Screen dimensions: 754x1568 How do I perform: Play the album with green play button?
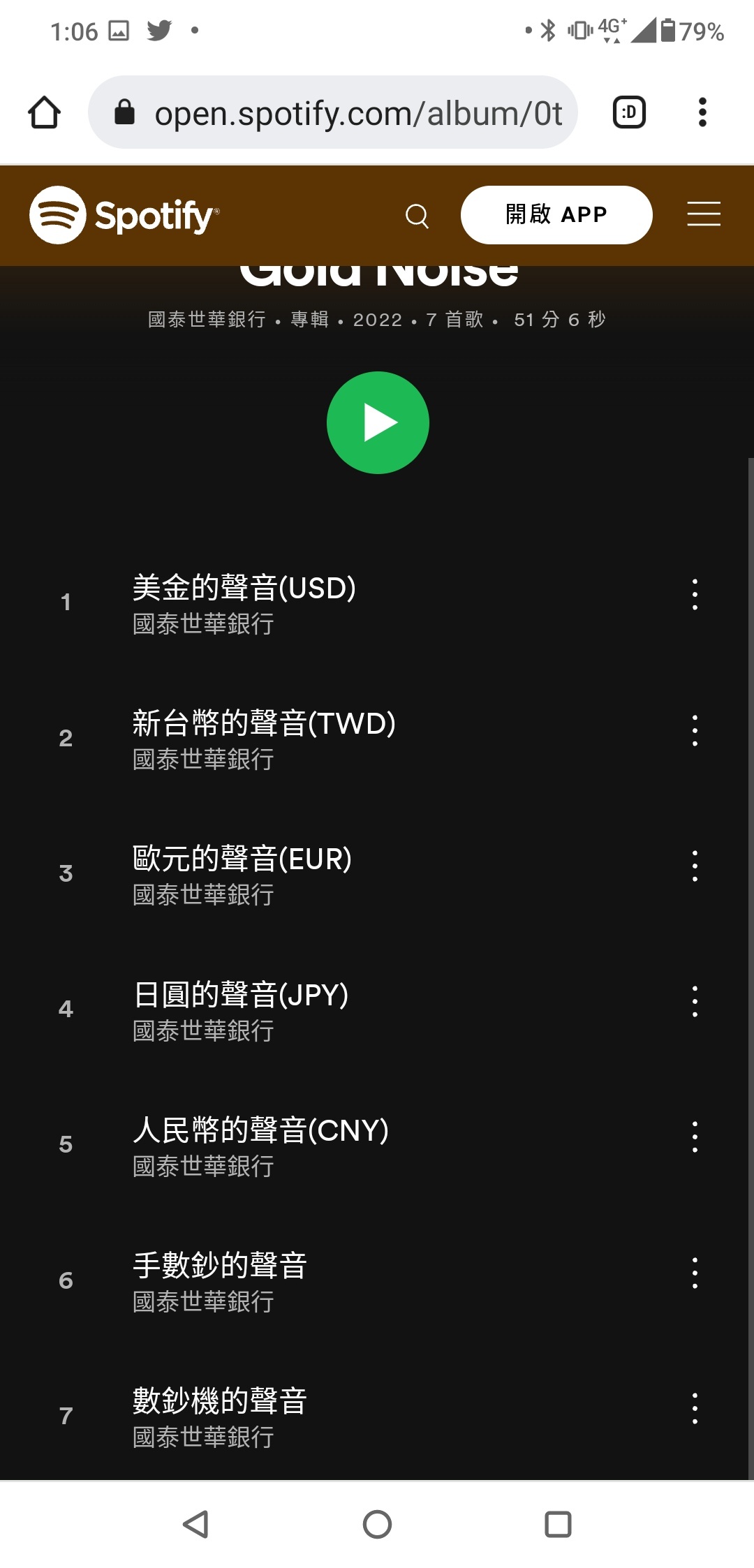[378, 422]
